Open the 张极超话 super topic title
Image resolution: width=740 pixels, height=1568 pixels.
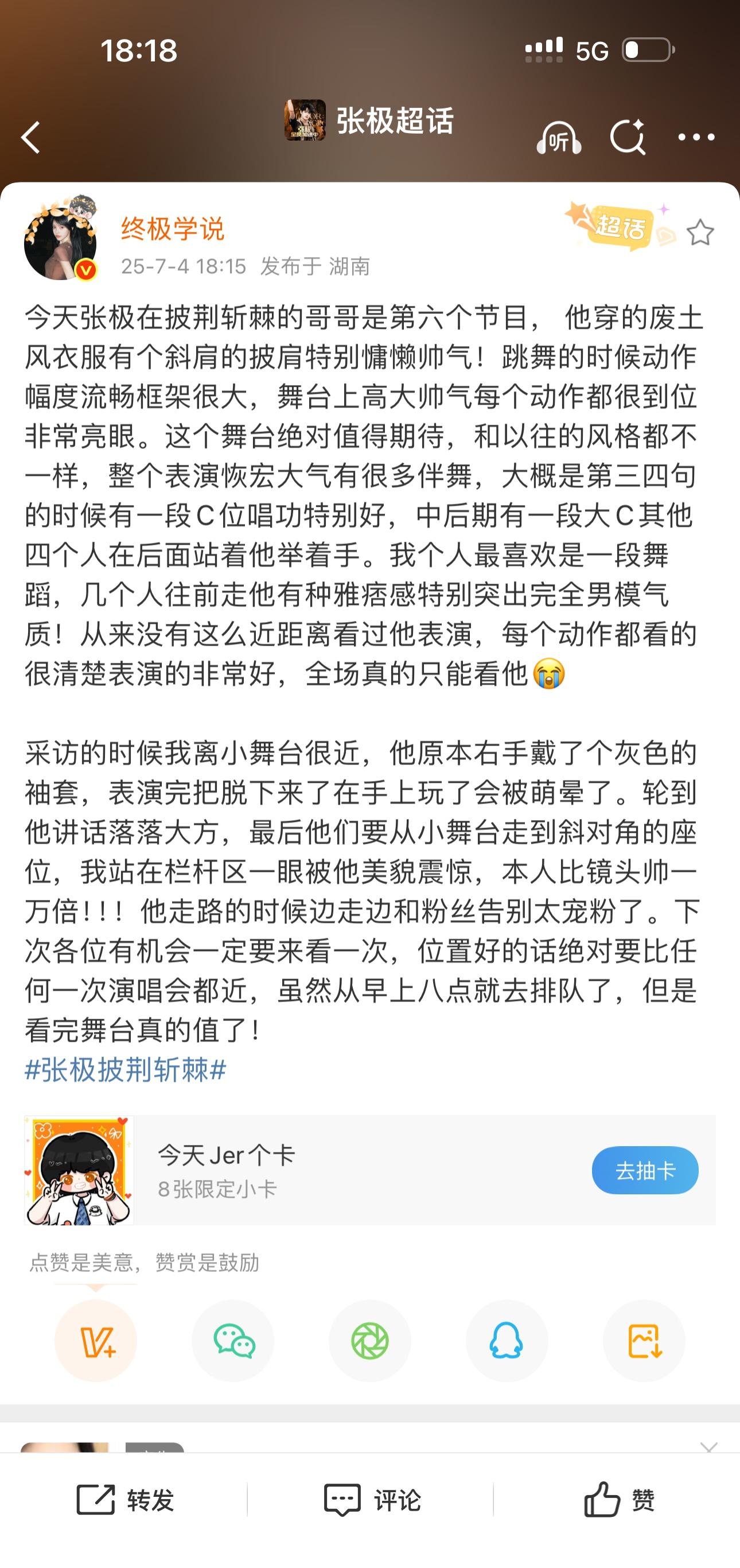click(x=394, y=121)
